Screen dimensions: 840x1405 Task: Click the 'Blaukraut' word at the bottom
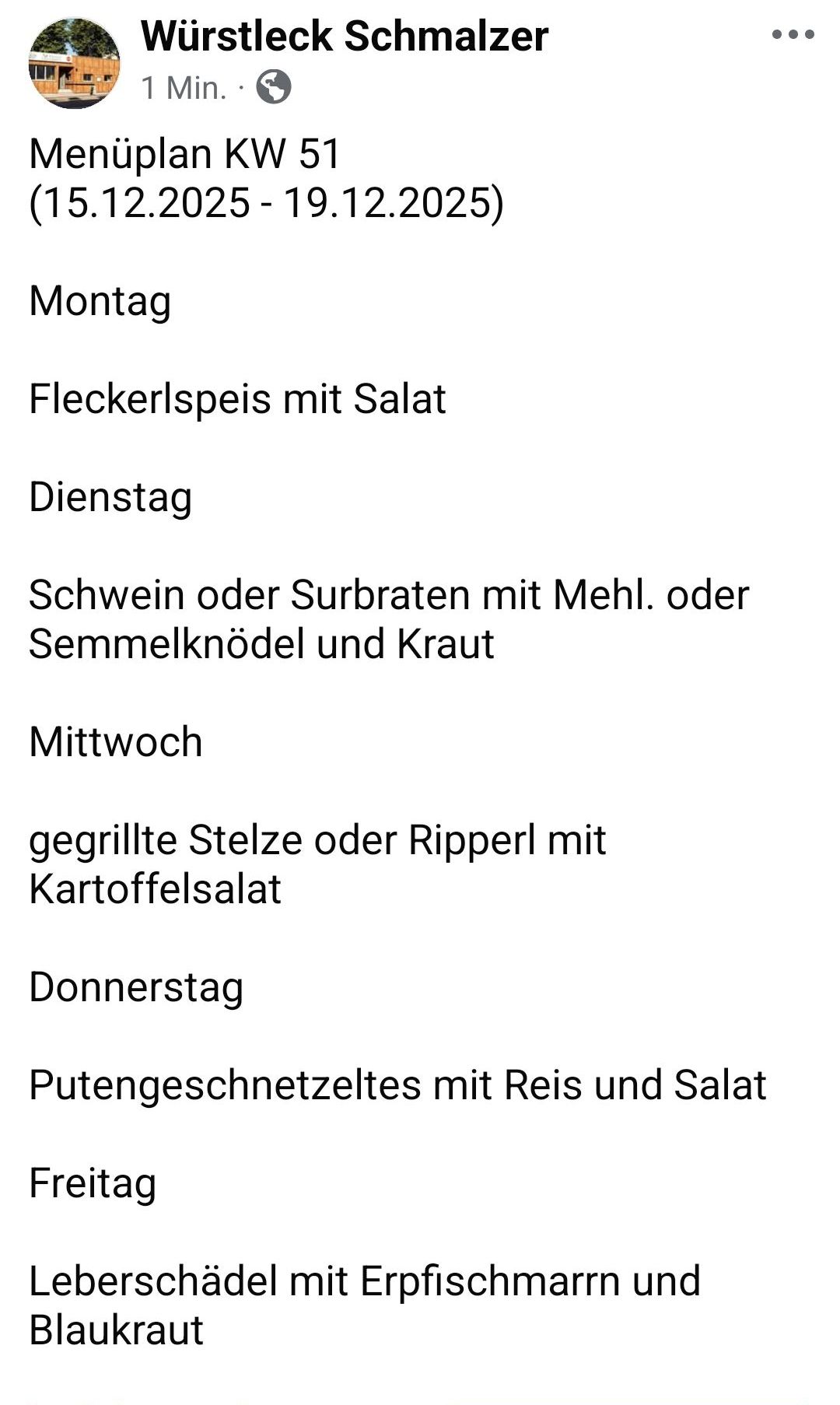[117, 1330]
